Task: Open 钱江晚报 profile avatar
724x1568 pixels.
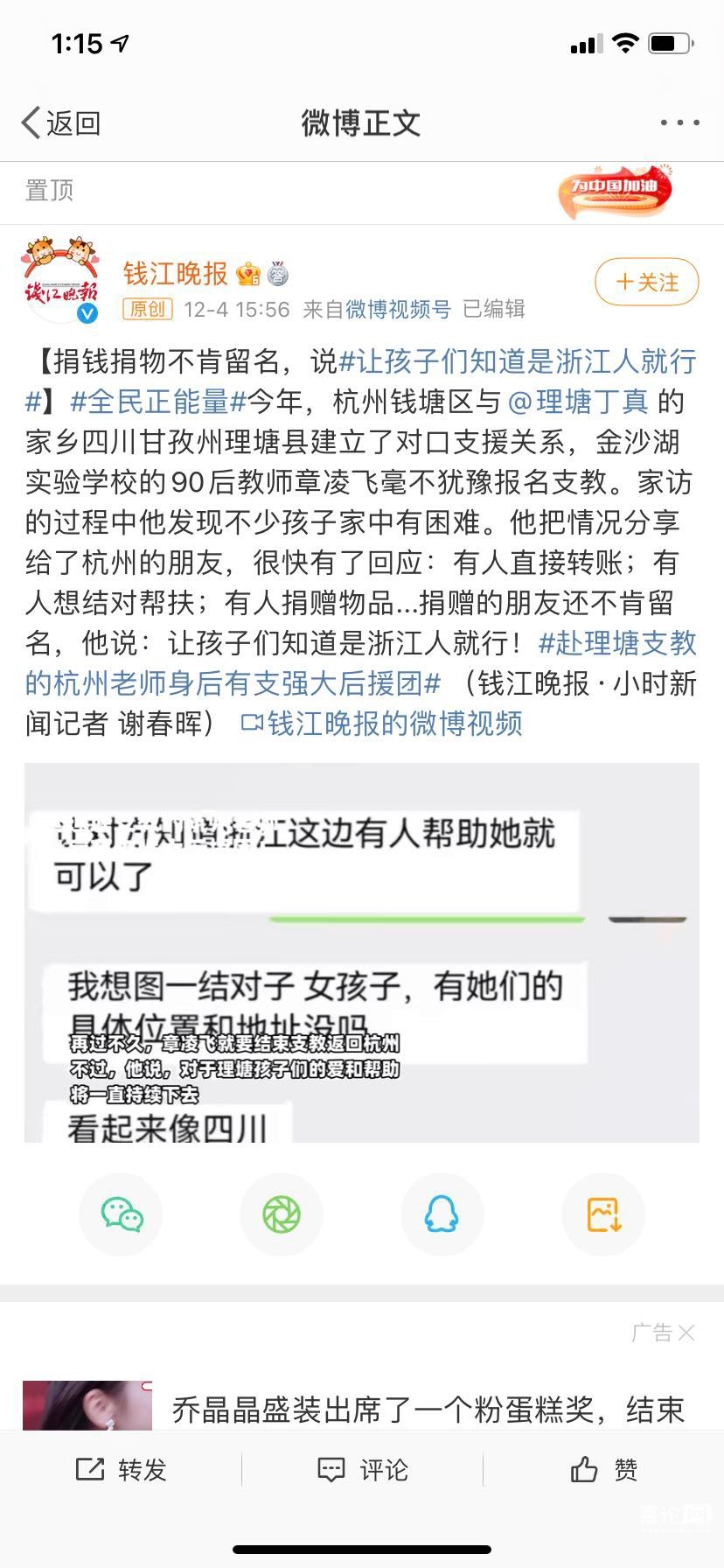Action: [60, 280]
